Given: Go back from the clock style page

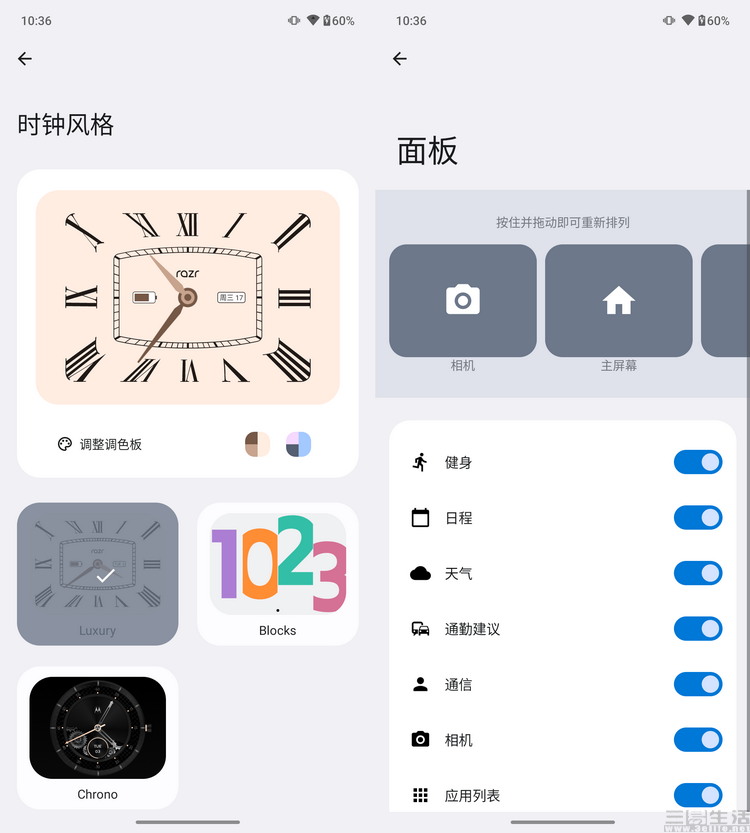Looking at the screenshot, I should (x=25, y=59).
